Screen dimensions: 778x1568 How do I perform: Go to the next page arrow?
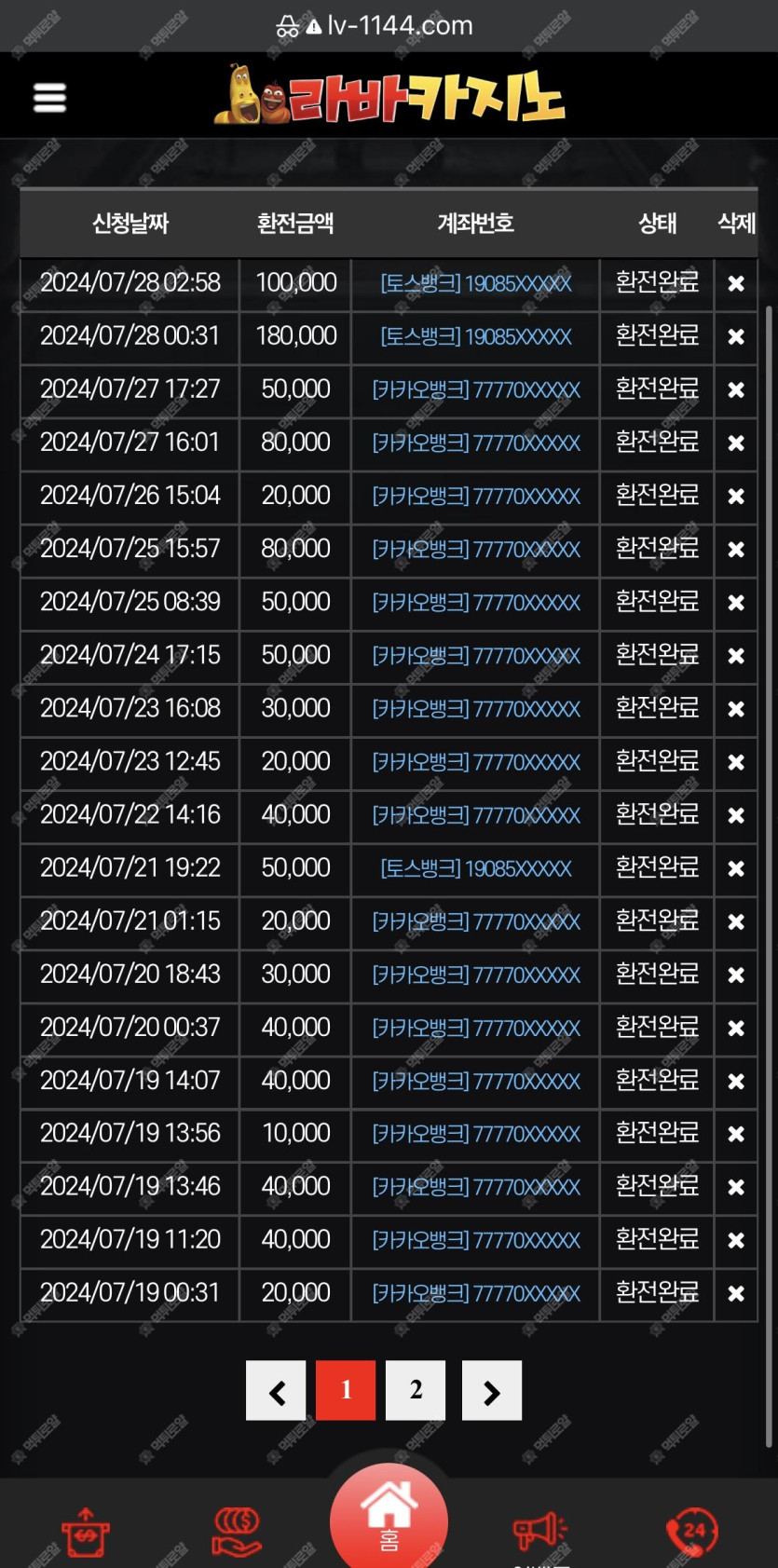(x=492, y=1390)
